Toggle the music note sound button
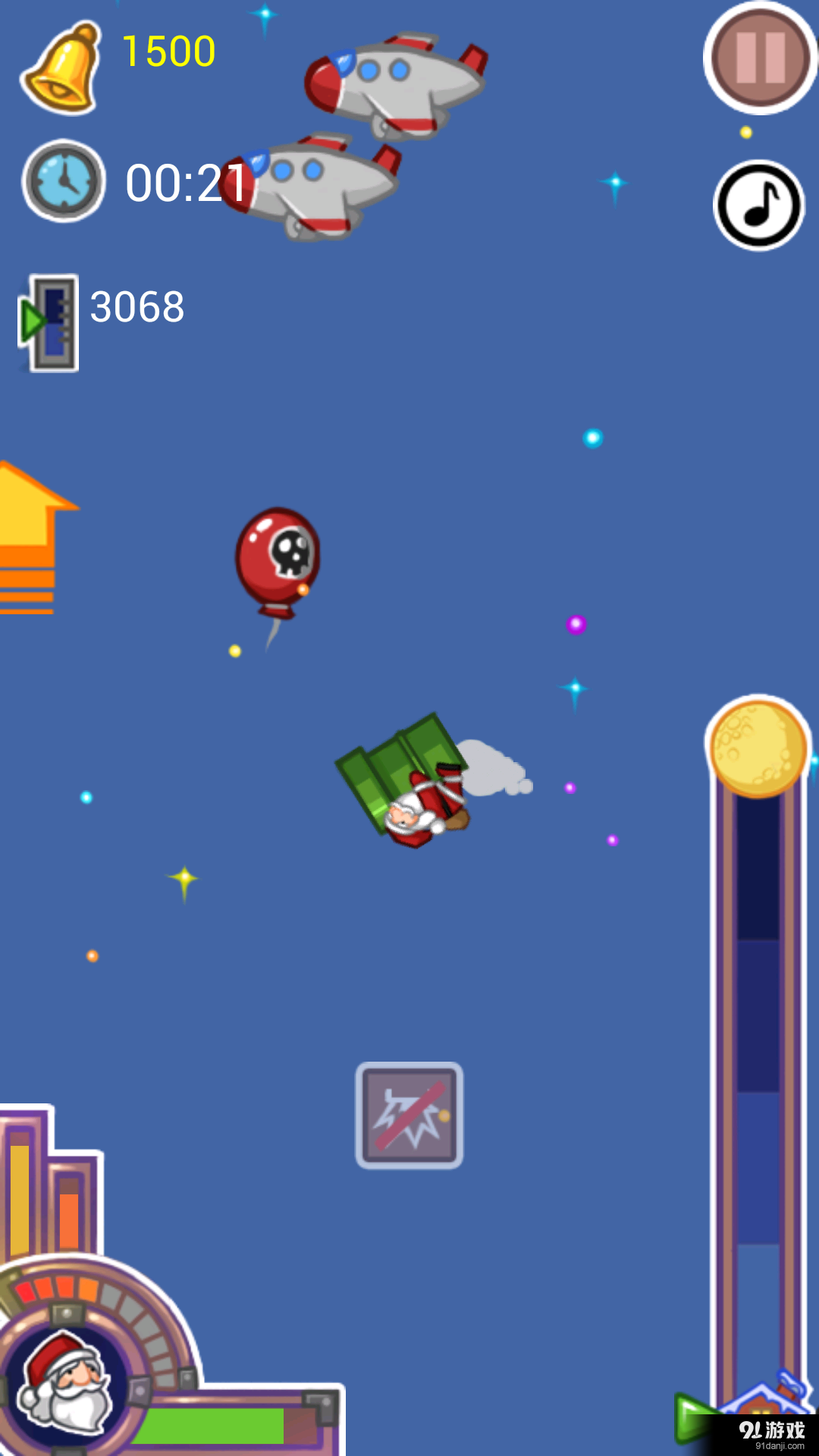 [x=758, y=205]
